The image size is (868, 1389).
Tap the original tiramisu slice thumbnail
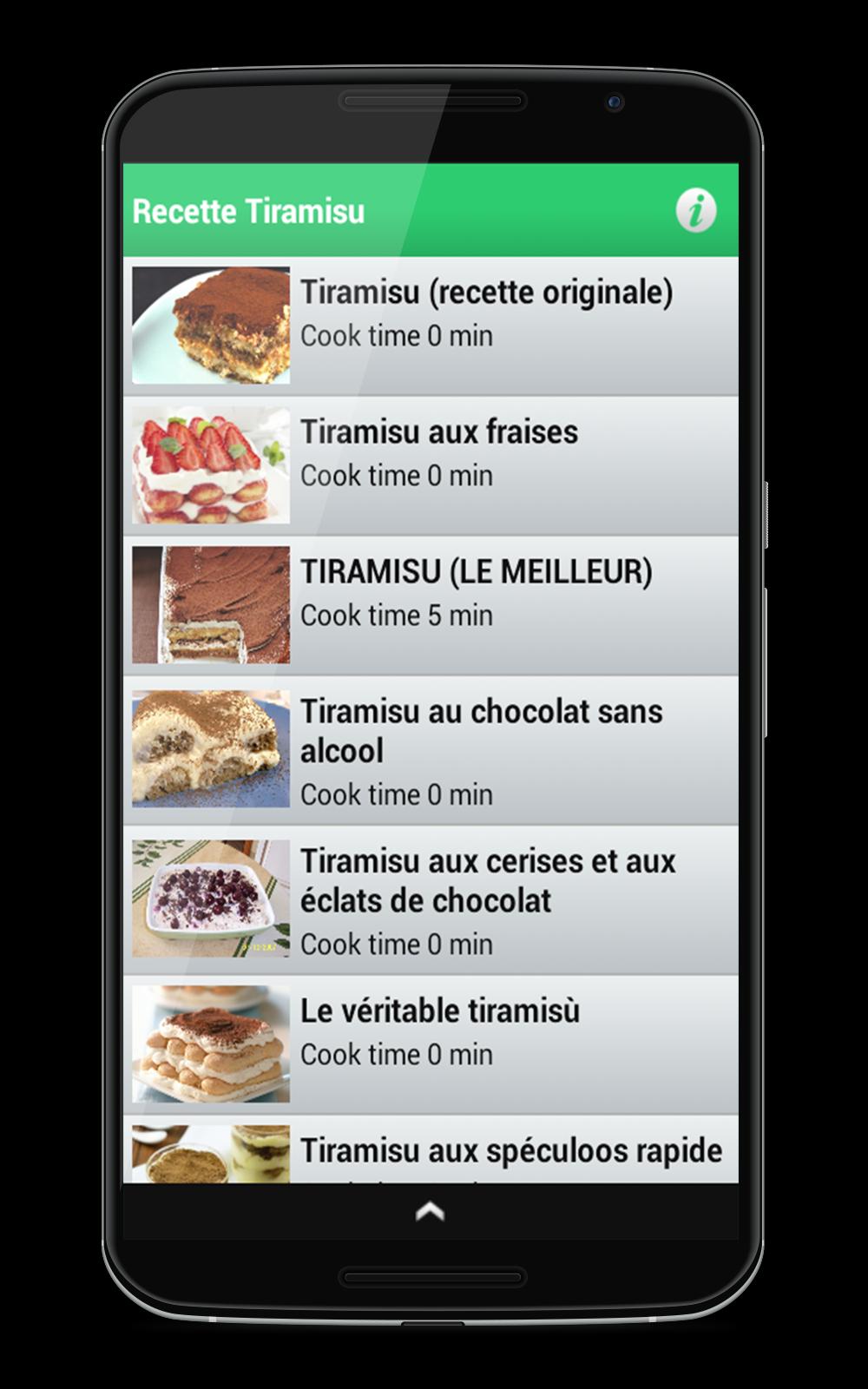(x=209, y=326)
